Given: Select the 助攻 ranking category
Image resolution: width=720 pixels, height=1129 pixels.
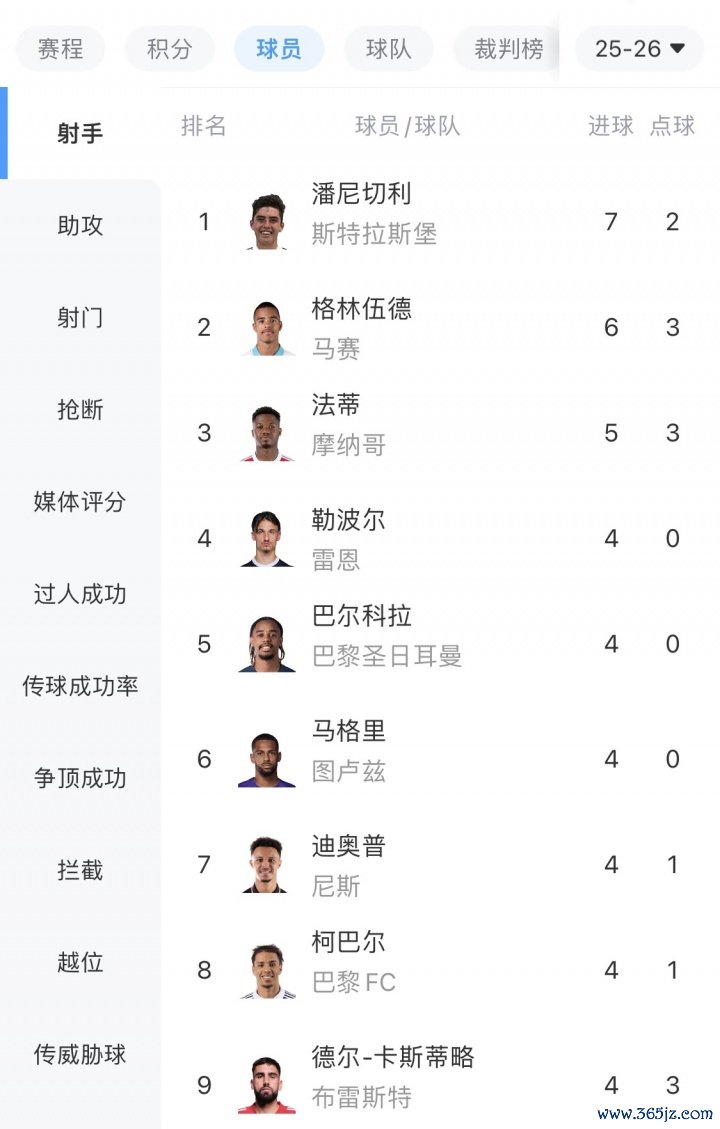Looking at the screenshot, I should pyautogui.click(x=80, y=226).
